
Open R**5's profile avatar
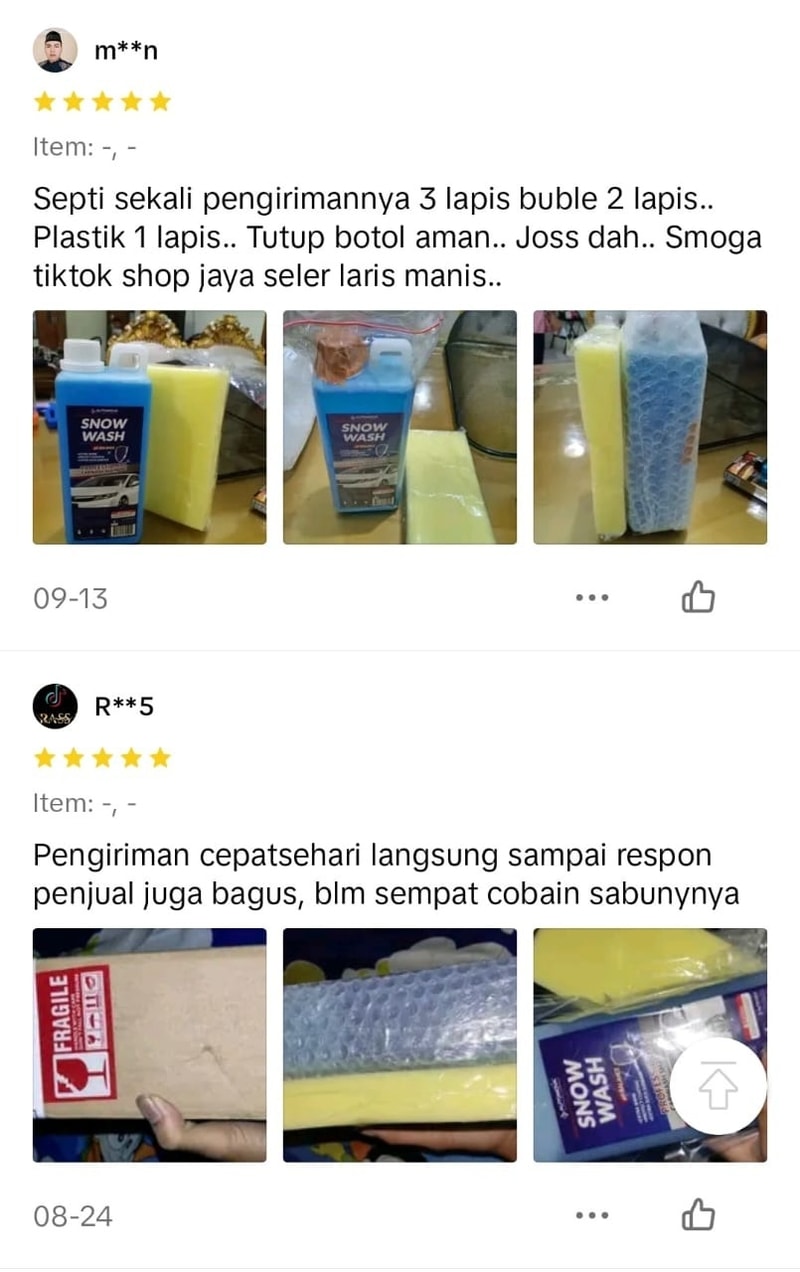(x=55, y=706)
